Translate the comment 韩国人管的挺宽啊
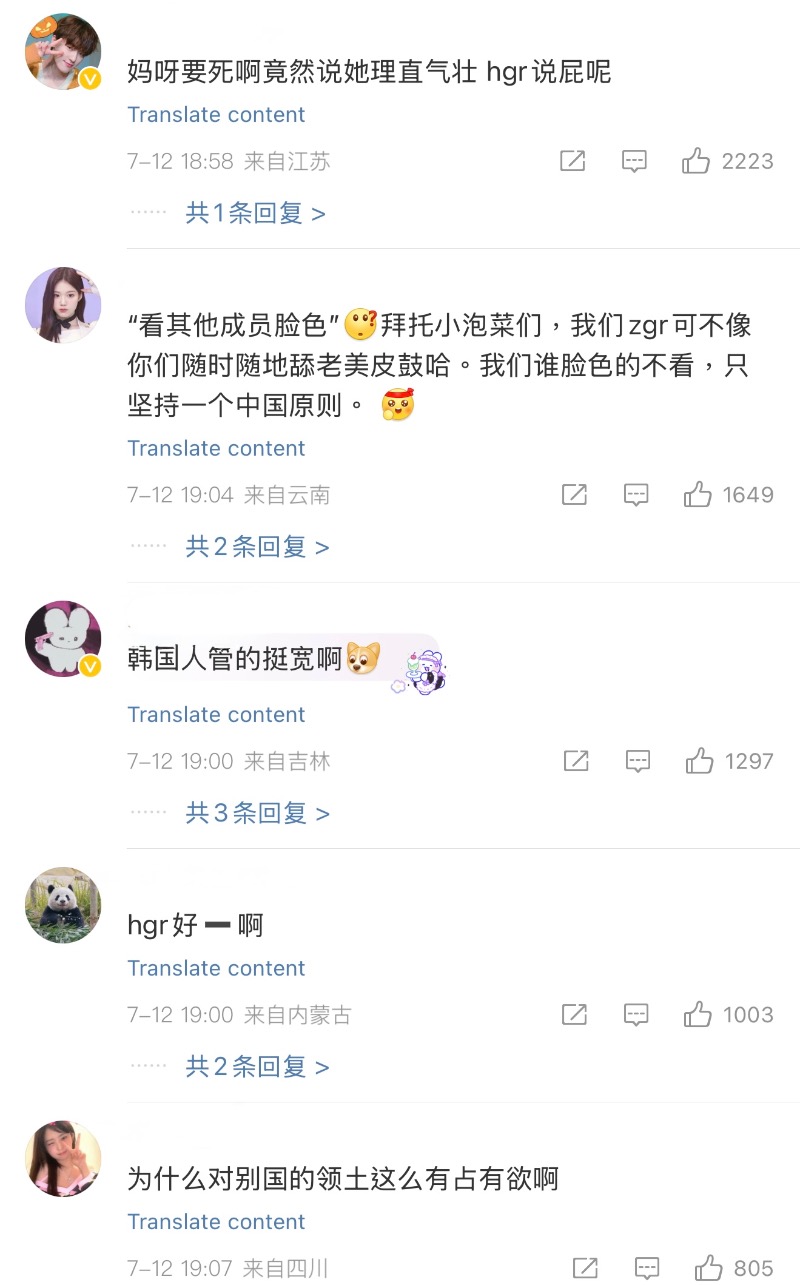Image resolution: width=800 pixels, height=1285 pixels. click(216, 714)
